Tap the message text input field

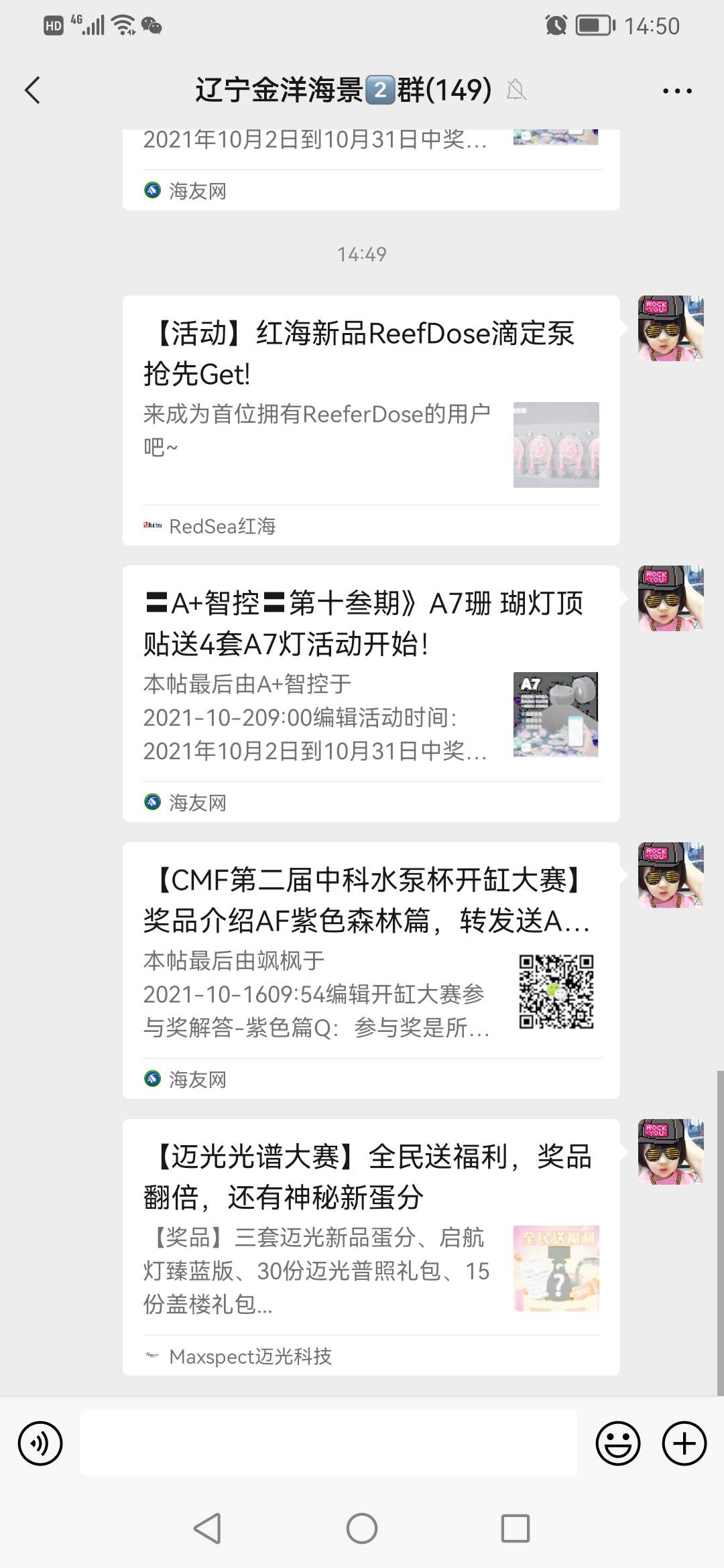[x=328, y=1443]
